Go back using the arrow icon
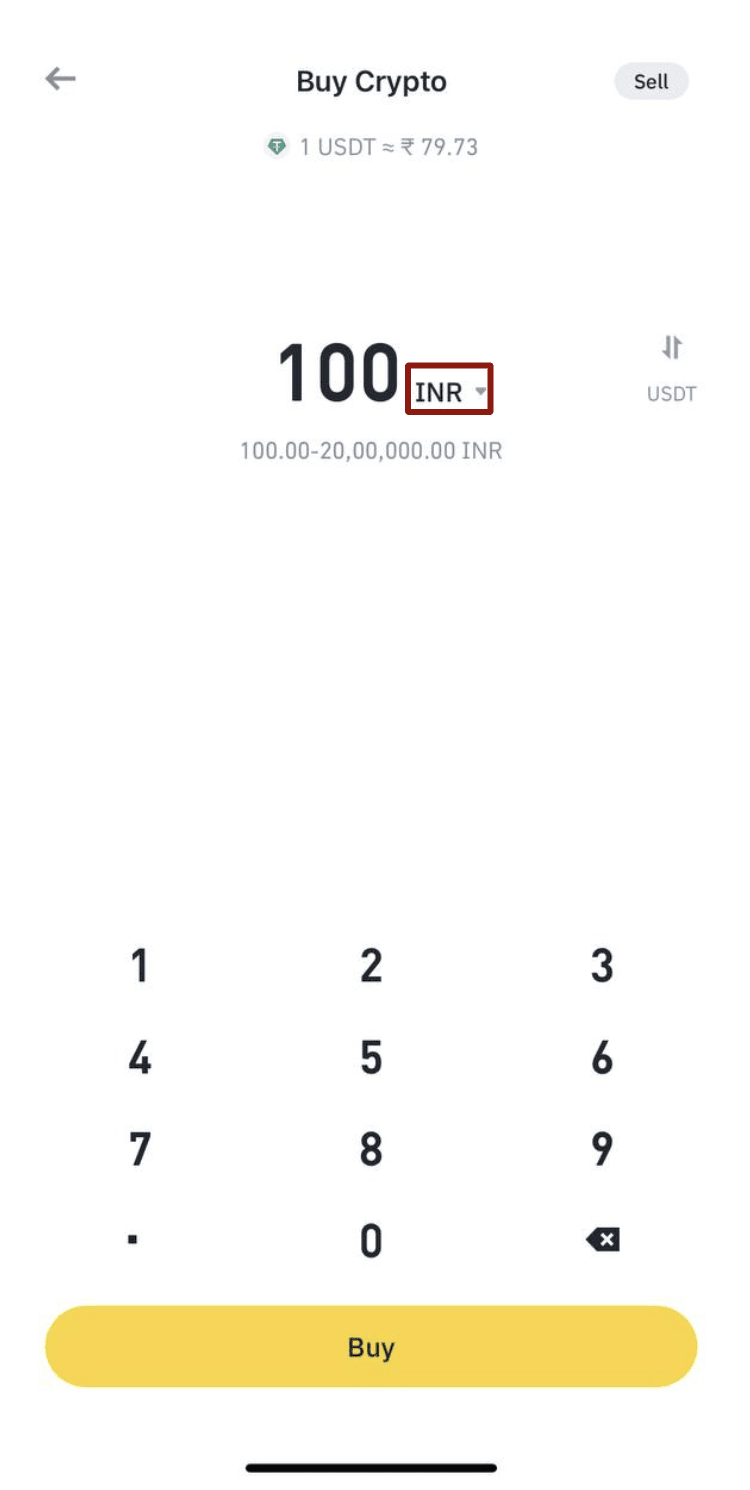 point(61,79)
